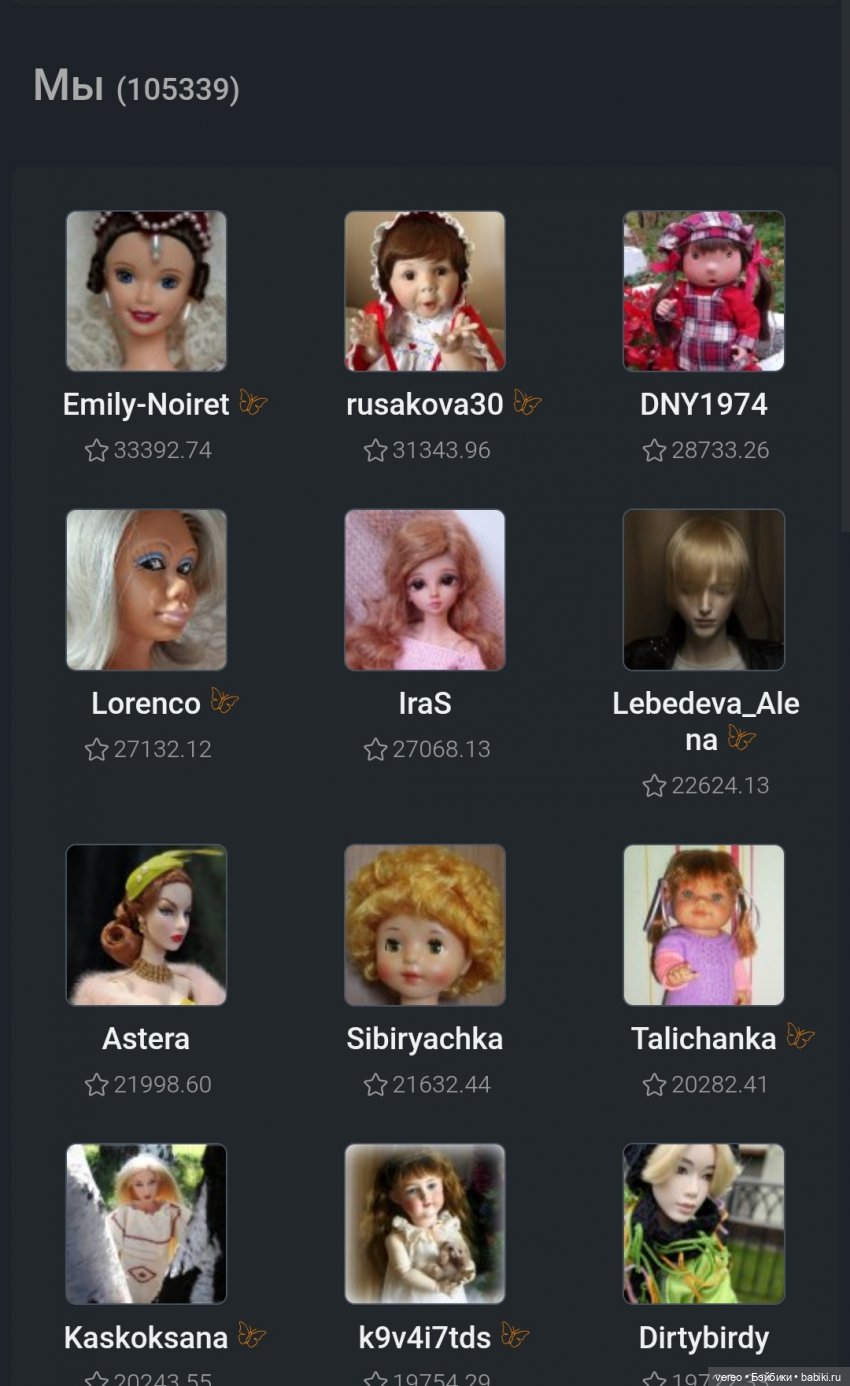Open rusakova30's profile
This screenshot has width=850, height=1386.
point(425,291)
